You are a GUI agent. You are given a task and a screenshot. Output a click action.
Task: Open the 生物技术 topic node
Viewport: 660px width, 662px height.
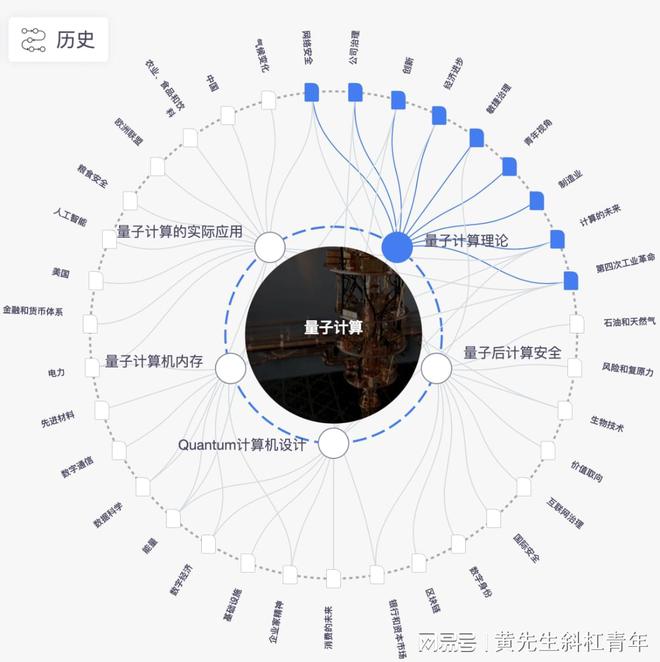(x=565, y=410)
